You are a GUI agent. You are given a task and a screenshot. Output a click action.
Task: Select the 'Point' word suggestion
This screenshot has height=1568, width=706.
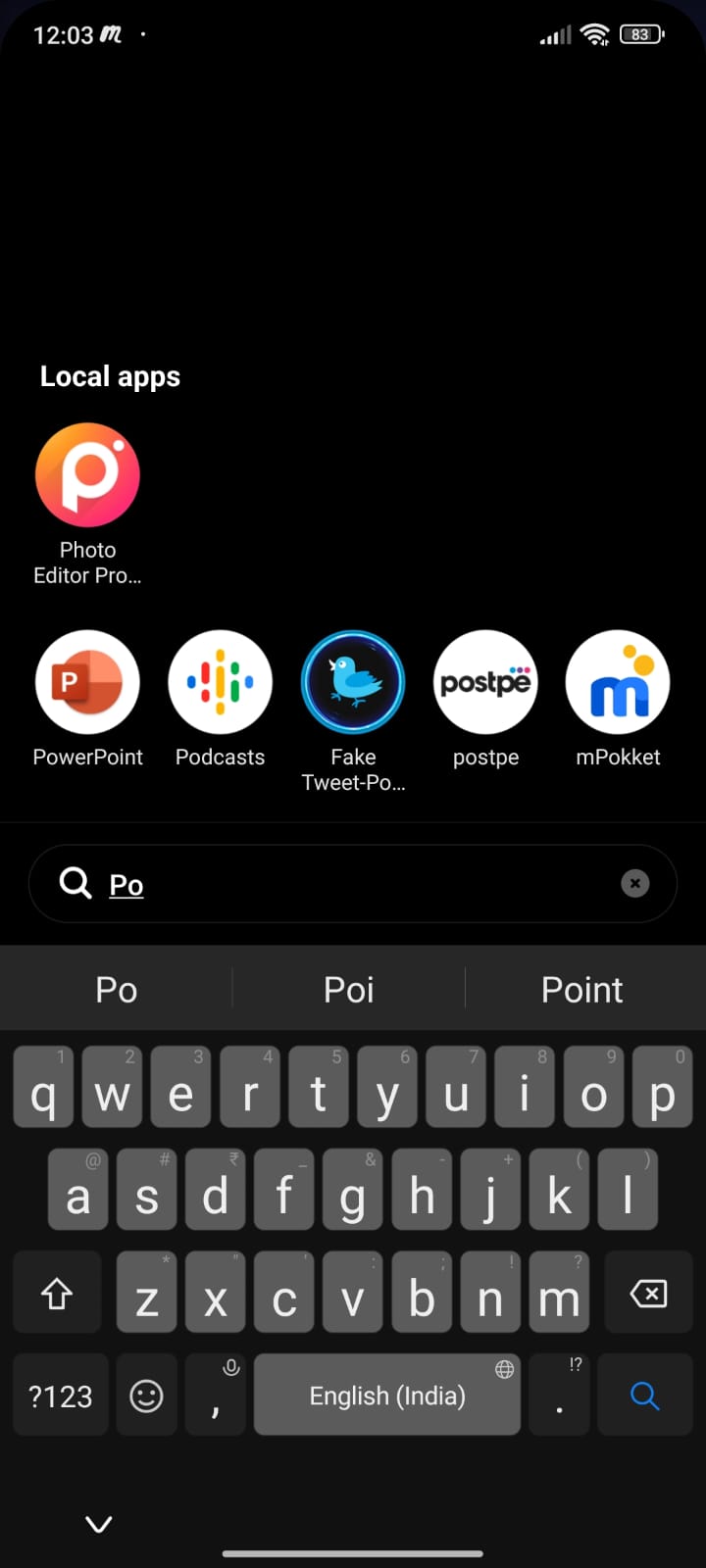click(x=582, y=990)
